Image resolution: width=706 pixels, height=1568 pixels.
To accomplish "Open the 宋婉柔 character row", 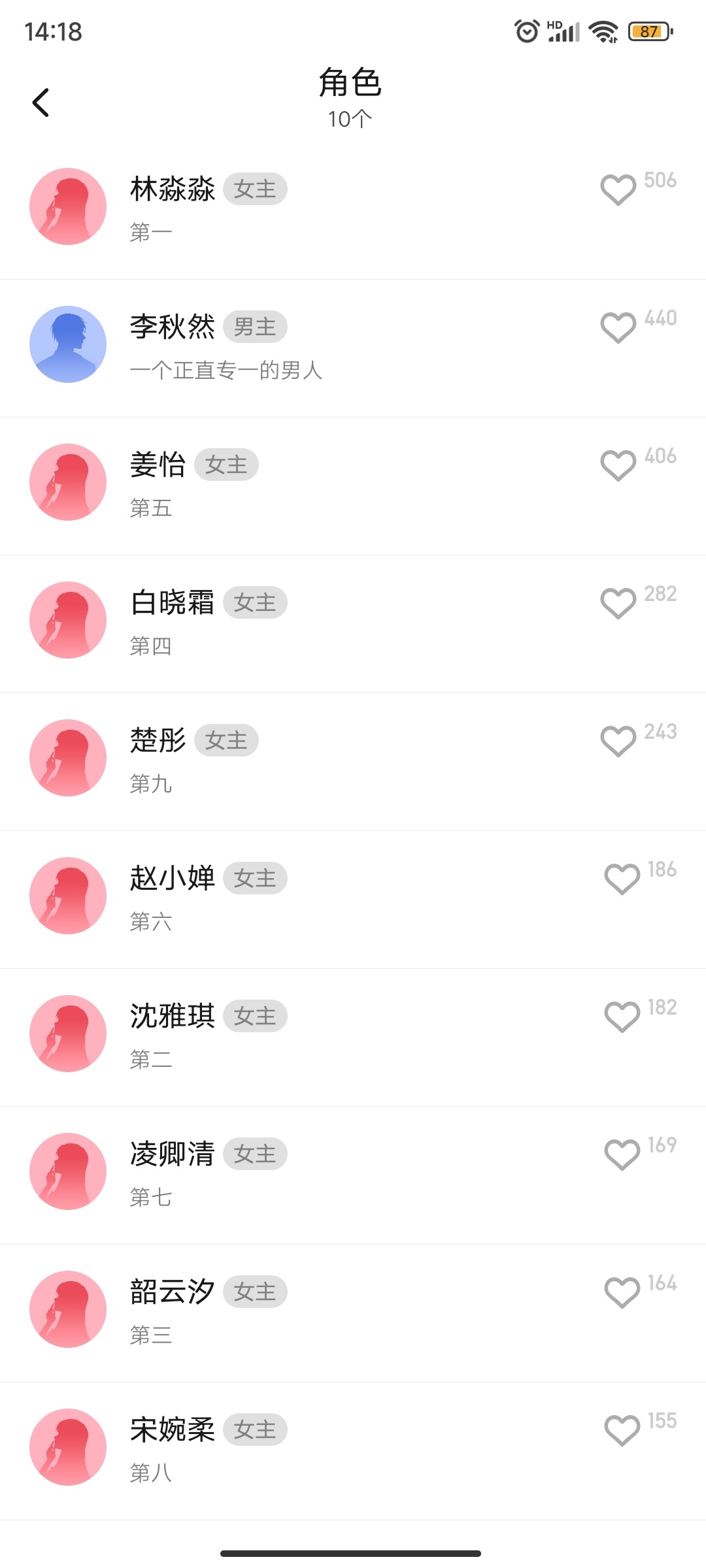I will pyautogui.click(x=327, y=1450).
